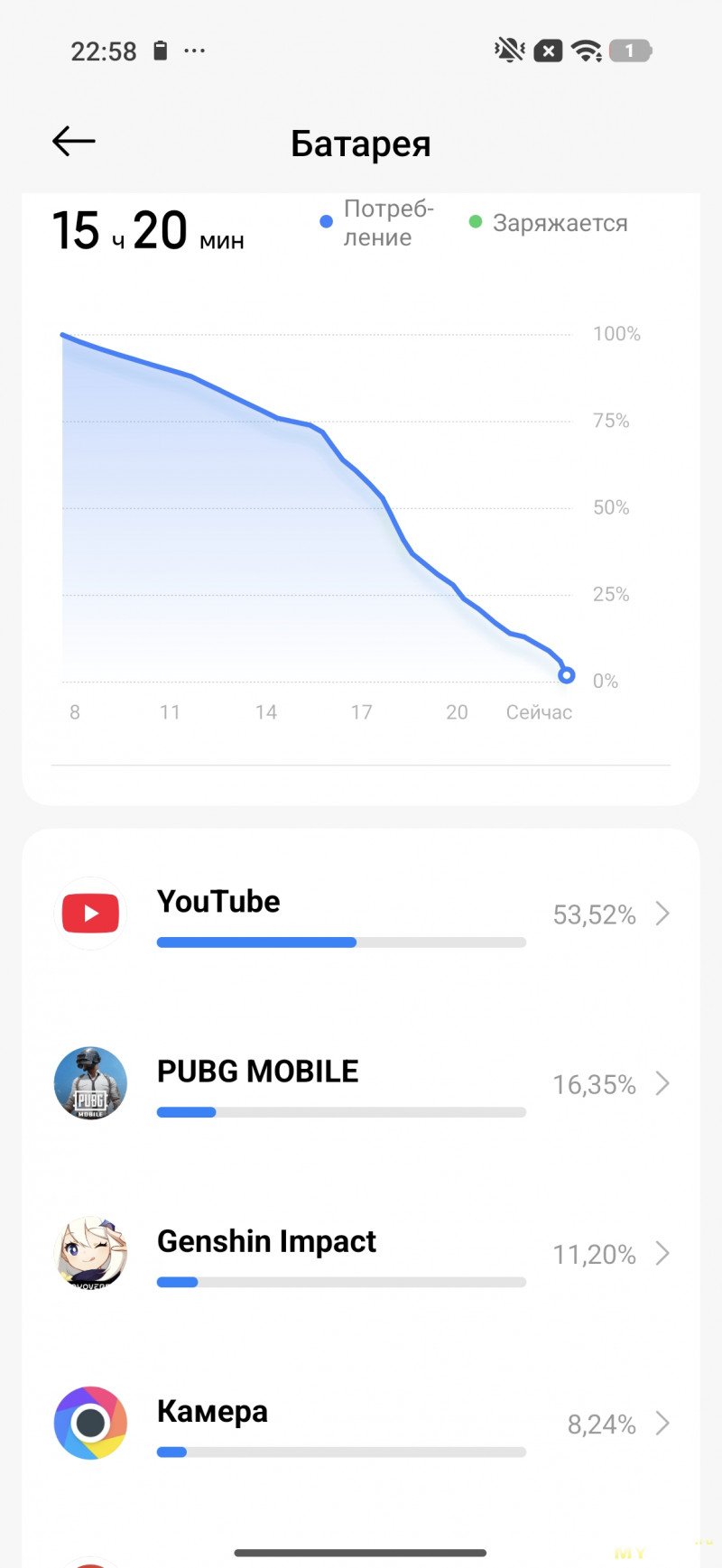This screenshot has height=1568, width=722.
Task: Go back from the Батарея screen
Action: click(74, 142)
